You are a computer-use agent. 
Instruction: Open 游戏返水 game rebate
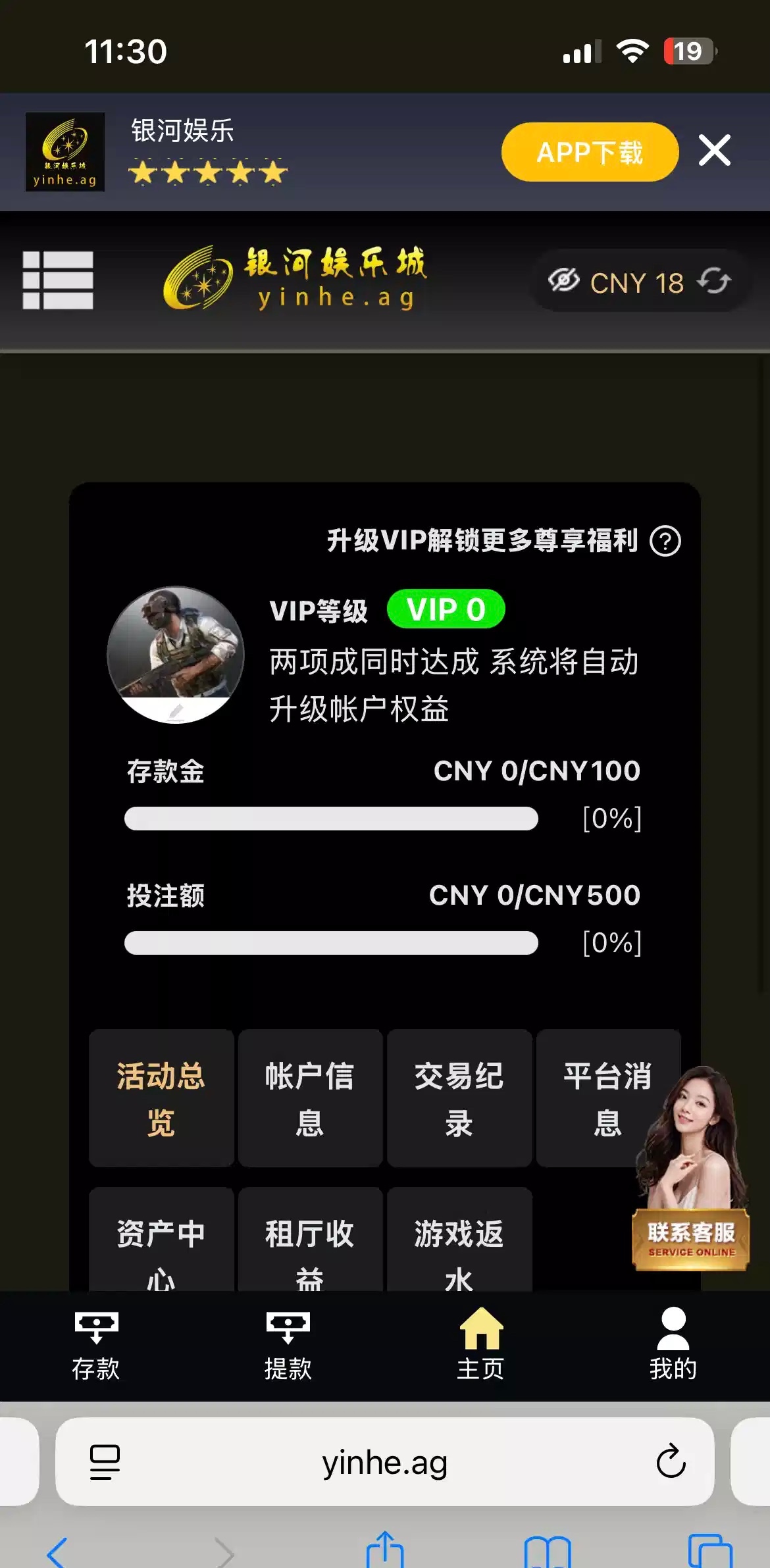459,1242
